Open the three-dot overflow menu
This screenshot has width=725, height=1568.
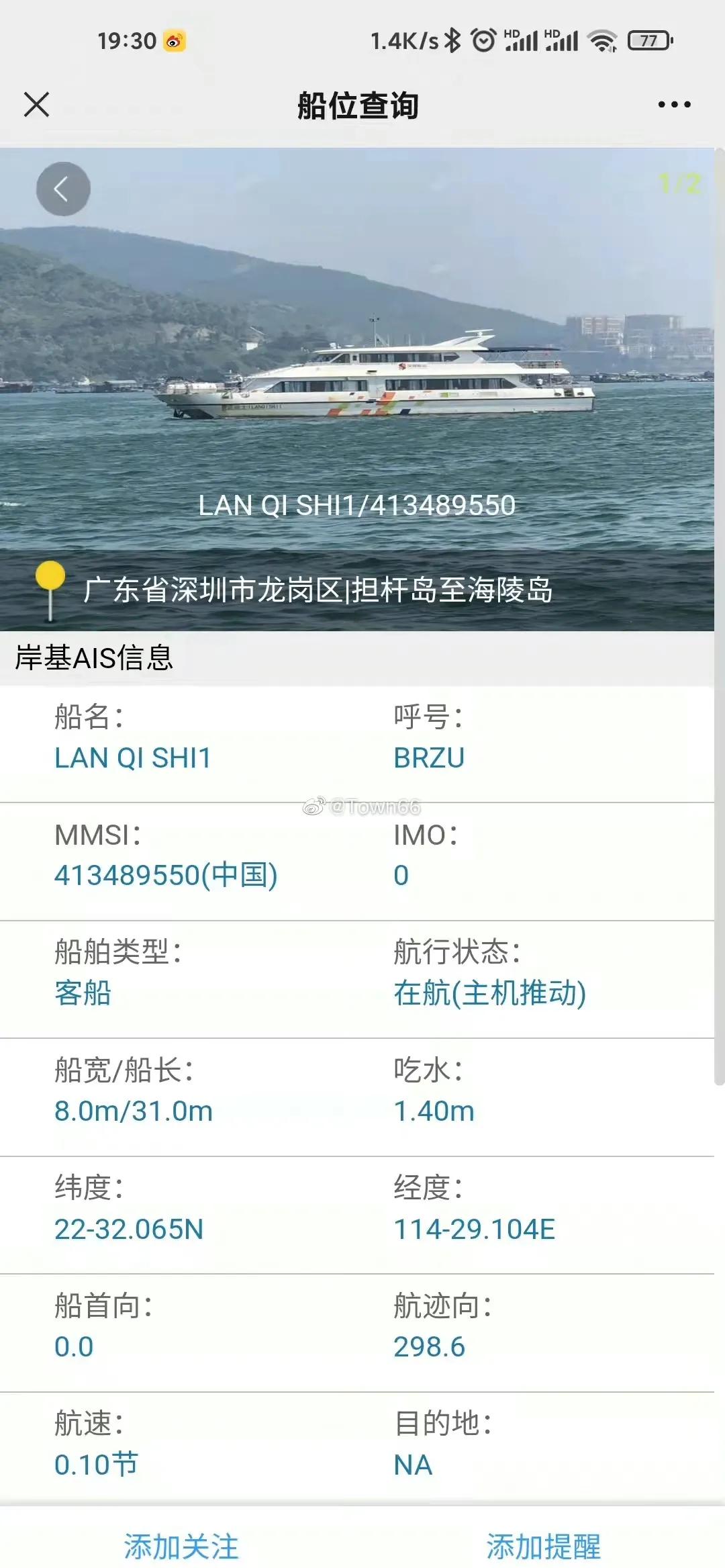click(674, 105)
